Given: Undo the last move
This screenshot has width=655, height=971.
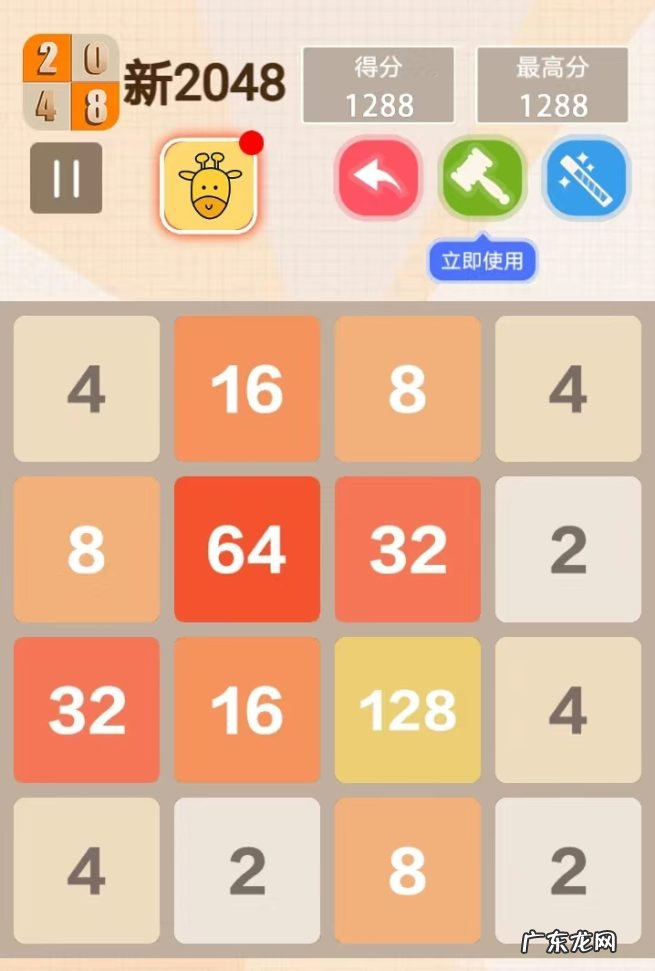Looking at the screenshot, I should (x=377, y=179).
